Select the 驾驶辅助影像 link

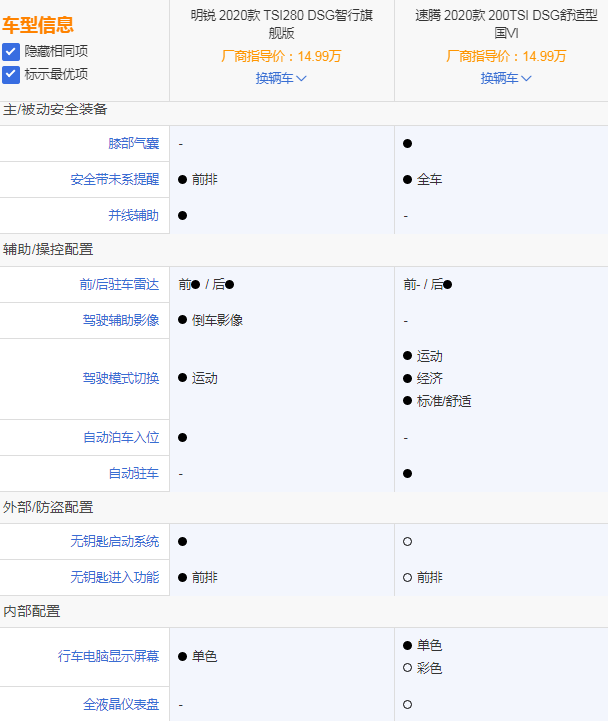(x=121, y=320)
